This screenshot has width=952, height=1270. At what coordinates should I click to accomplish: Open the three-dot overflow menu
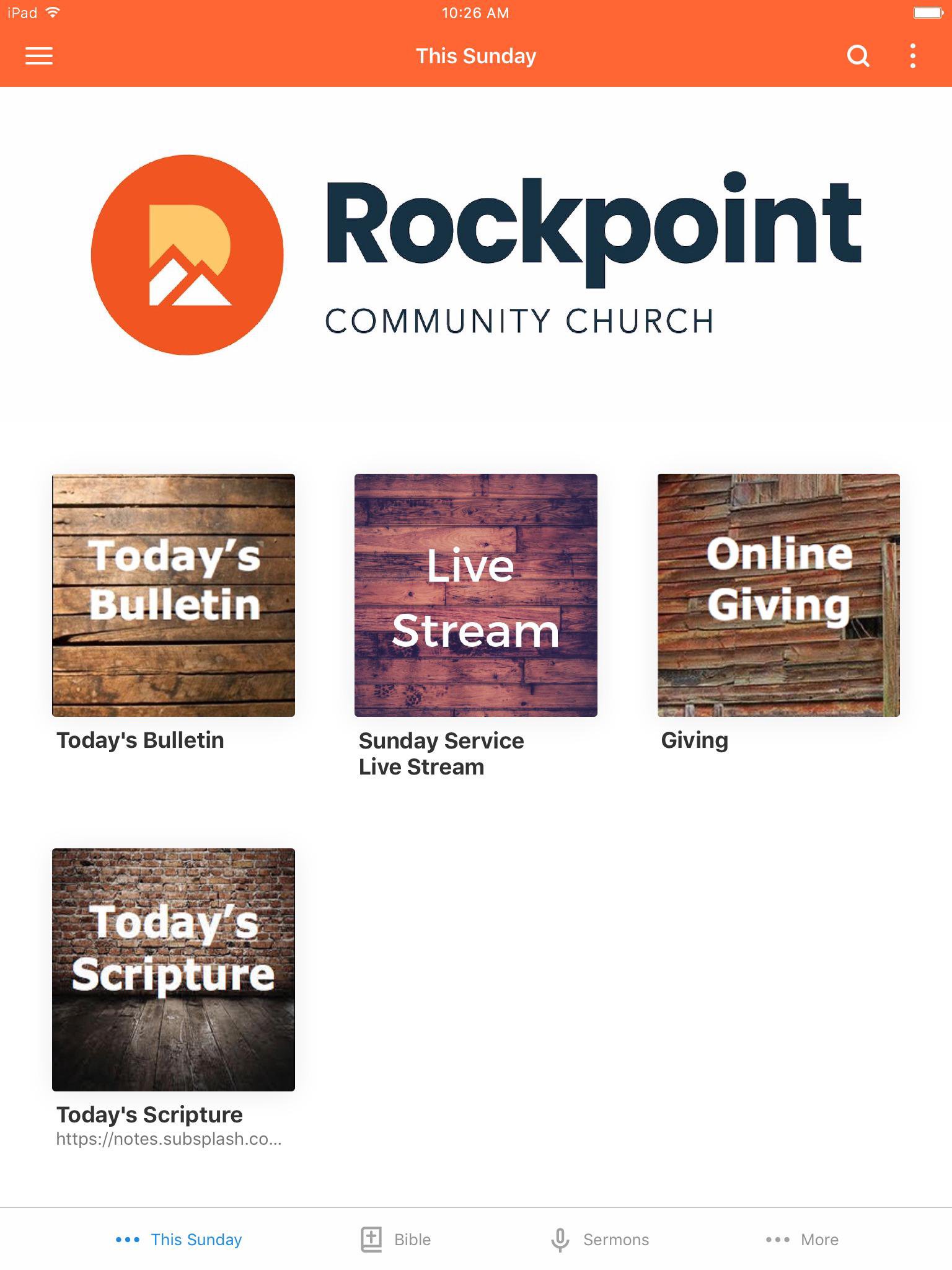[912, 56]
